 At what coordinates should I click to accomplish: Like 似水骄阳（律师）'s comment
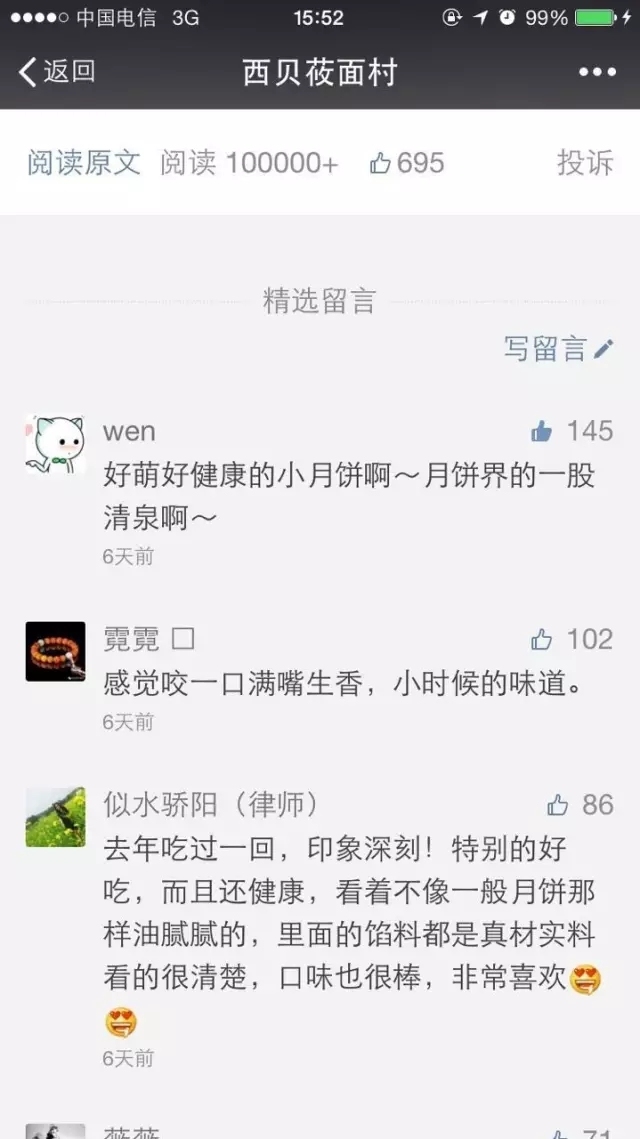[558, 804]
